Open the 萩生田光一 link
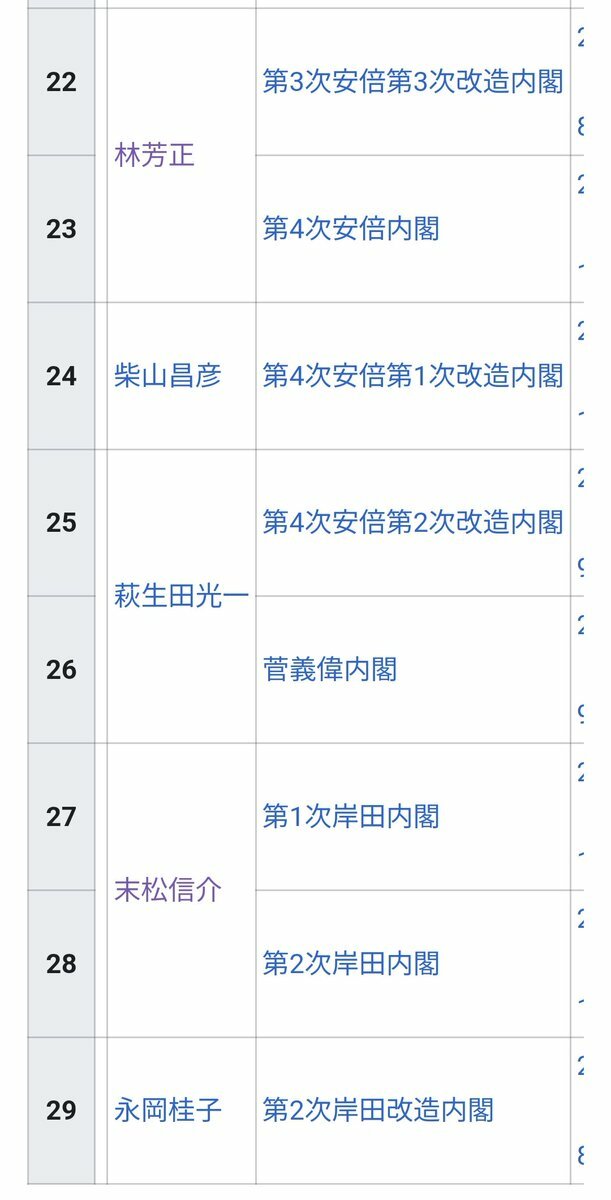 (x=181, y=597)
